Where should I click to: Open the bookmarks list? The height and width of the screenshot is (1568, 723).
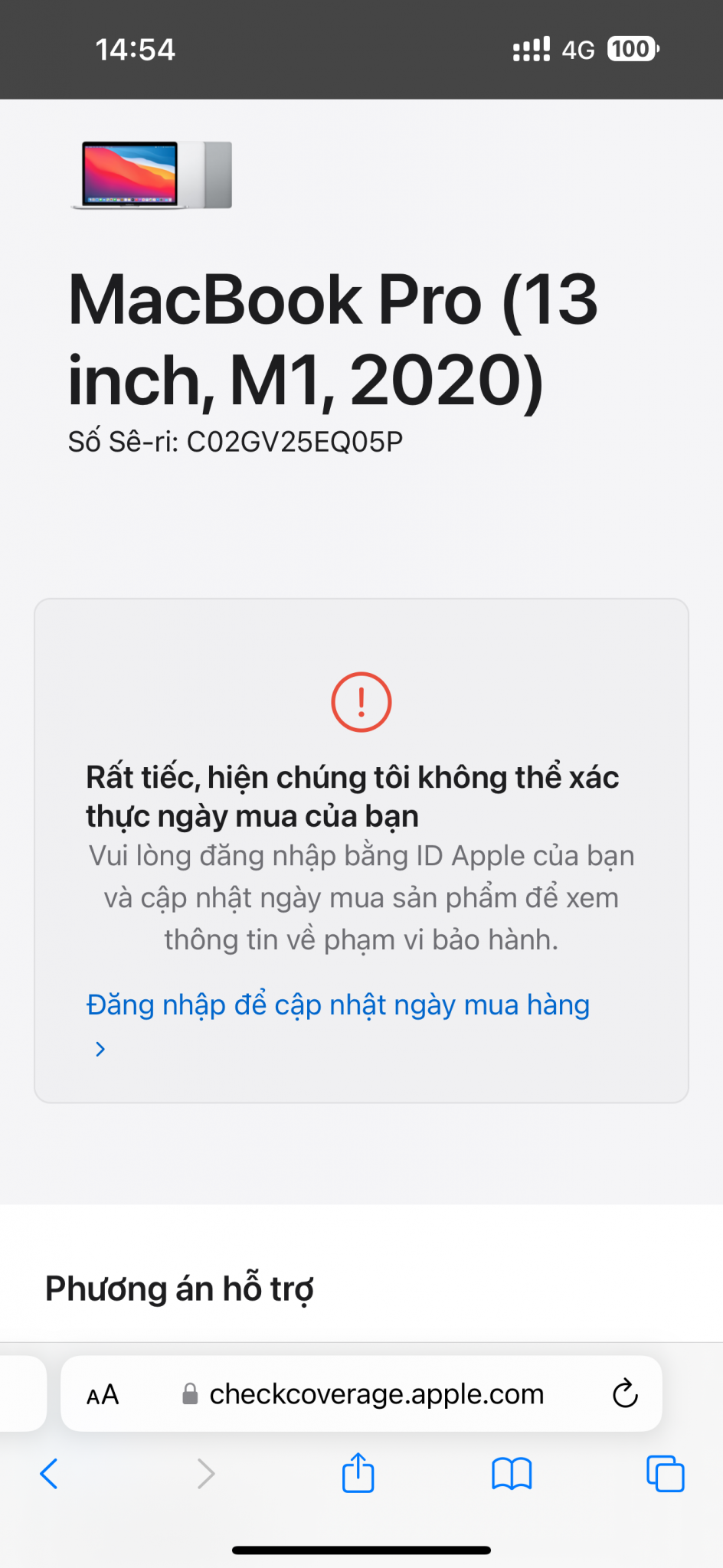[512, 1473]
